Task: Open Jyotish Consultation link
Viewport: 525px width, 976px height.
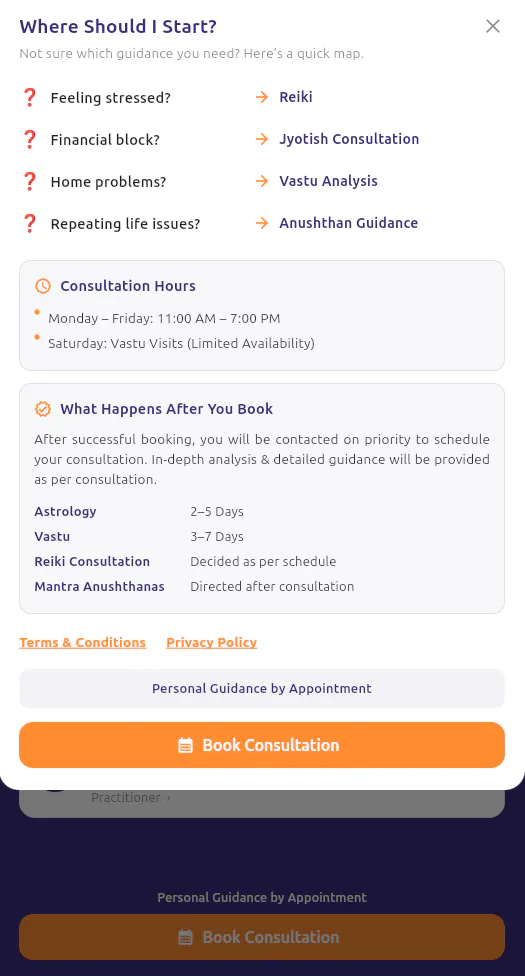Action: (x=349, y=139)
